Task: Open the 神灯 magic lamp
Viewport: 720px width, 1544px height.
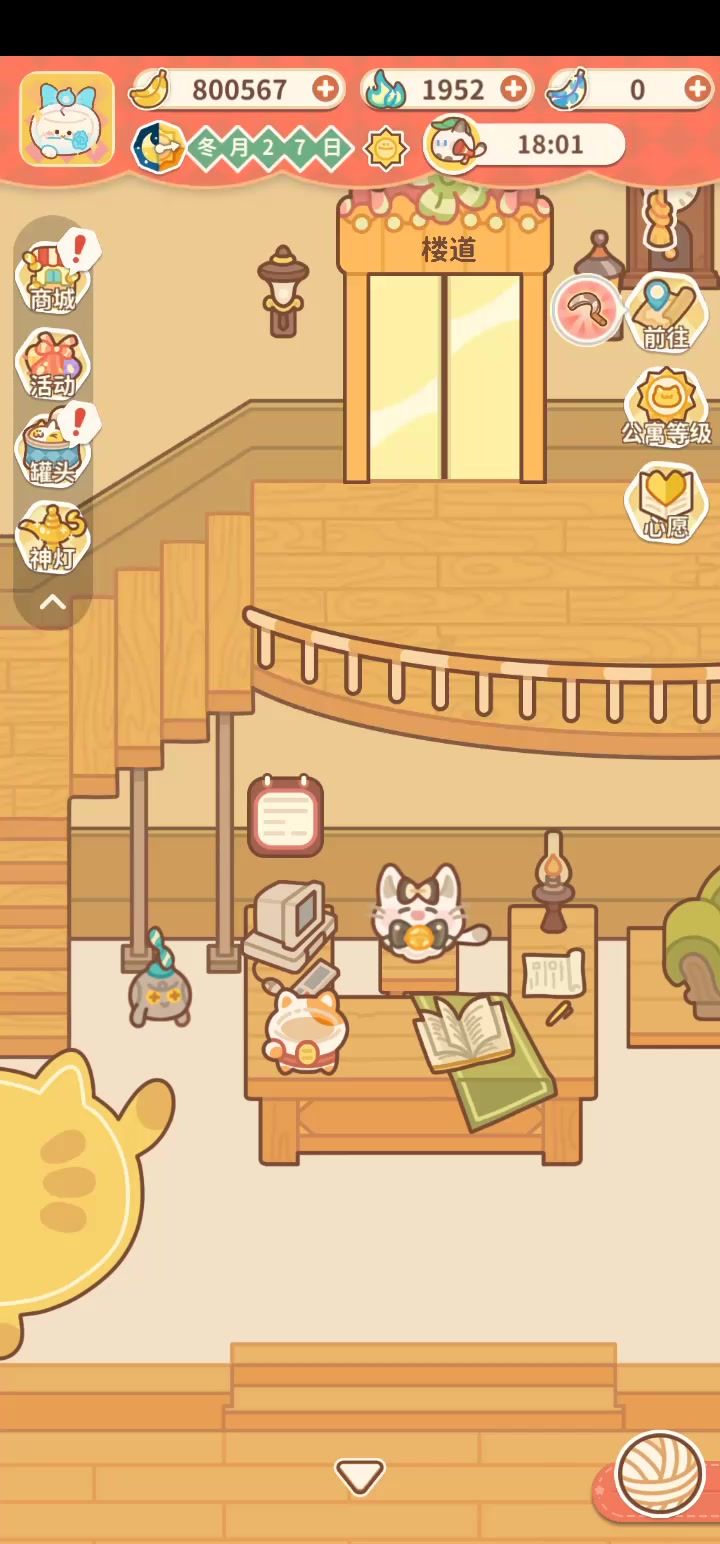Action: [53, 537]
